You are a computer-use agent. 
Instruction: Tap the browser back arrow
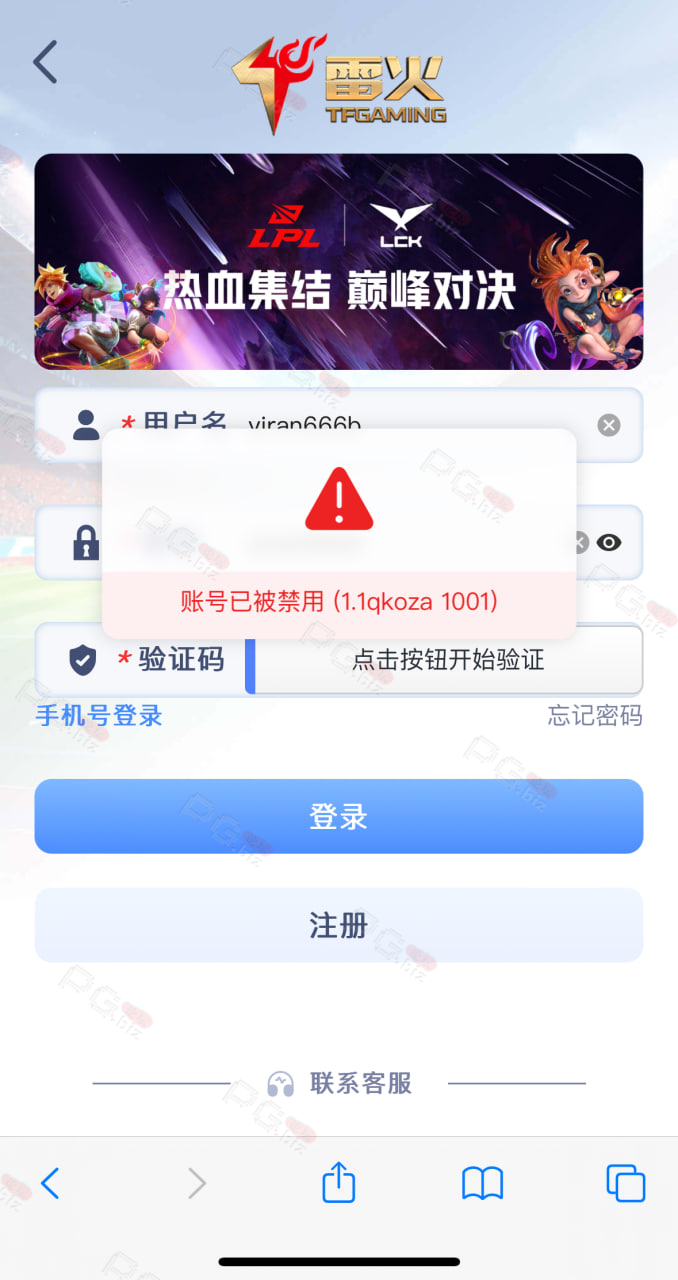point(50,1184)
